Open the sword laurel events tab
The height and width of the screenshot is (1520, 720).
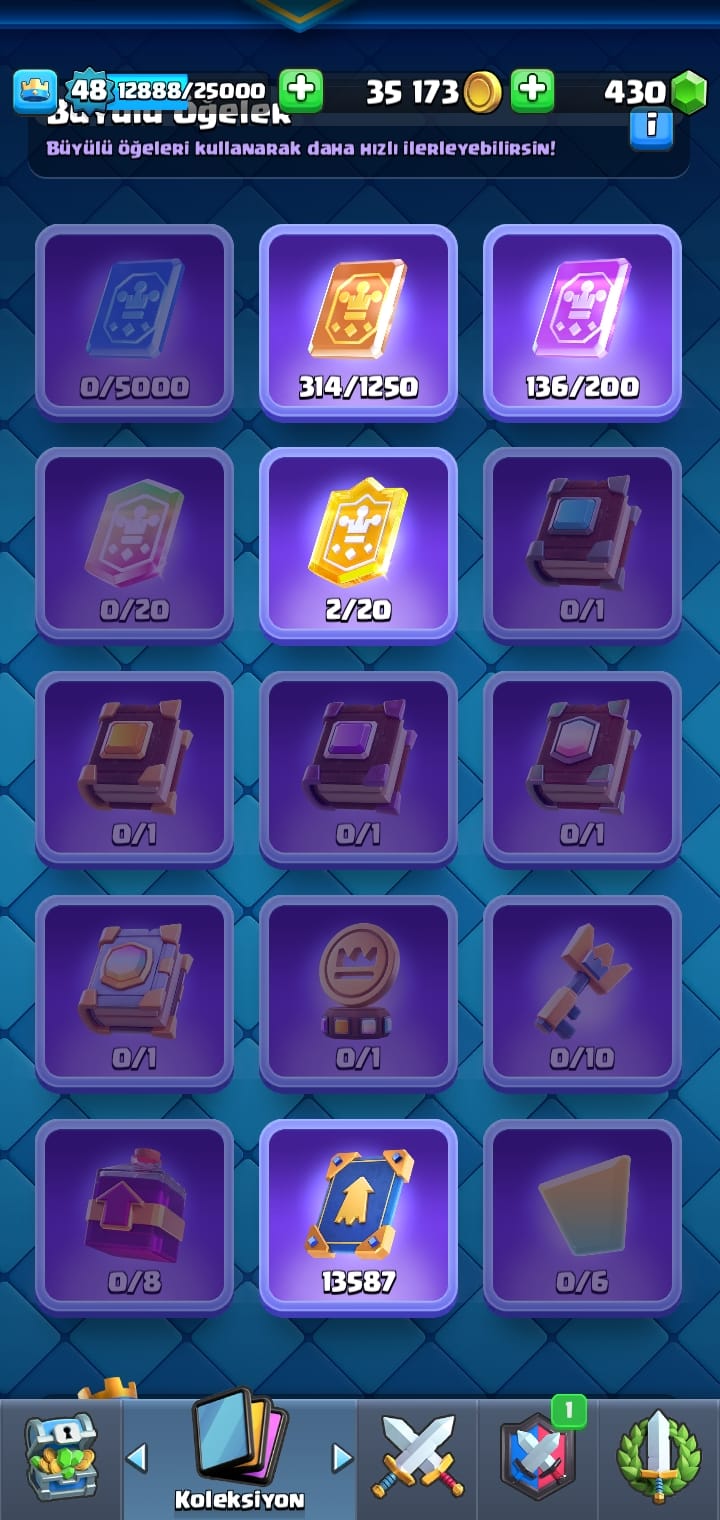tap(659, 1458)
